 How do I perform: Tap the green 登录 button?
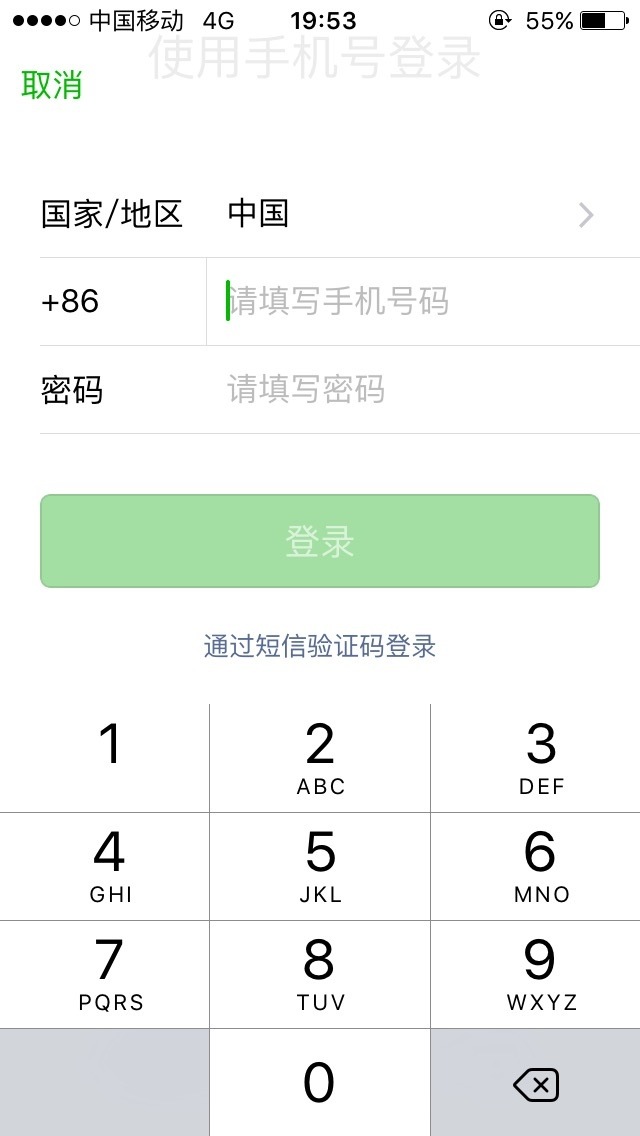[320, 541]
